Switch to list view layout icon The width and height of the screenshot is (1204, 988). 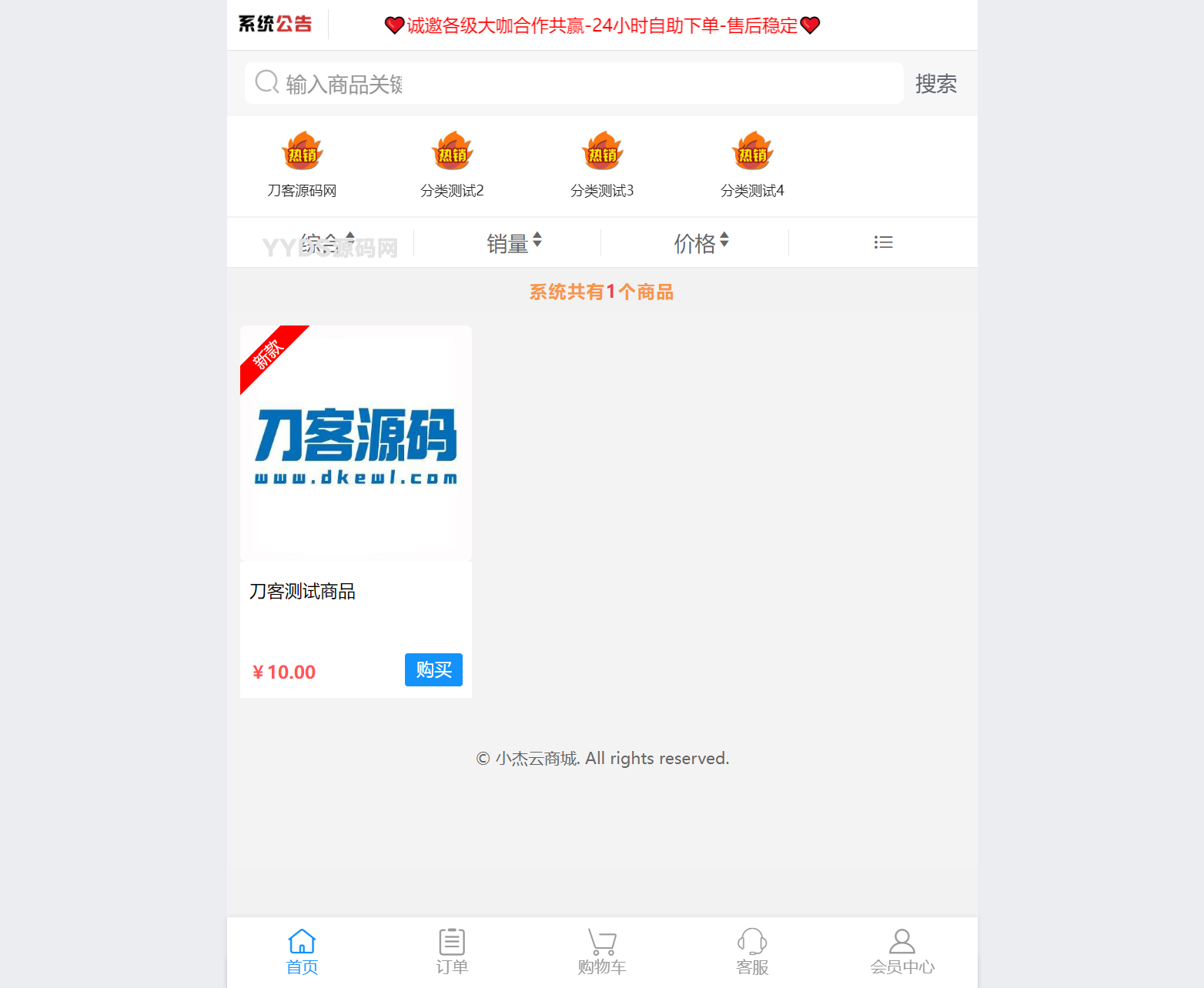click(883, 243)
